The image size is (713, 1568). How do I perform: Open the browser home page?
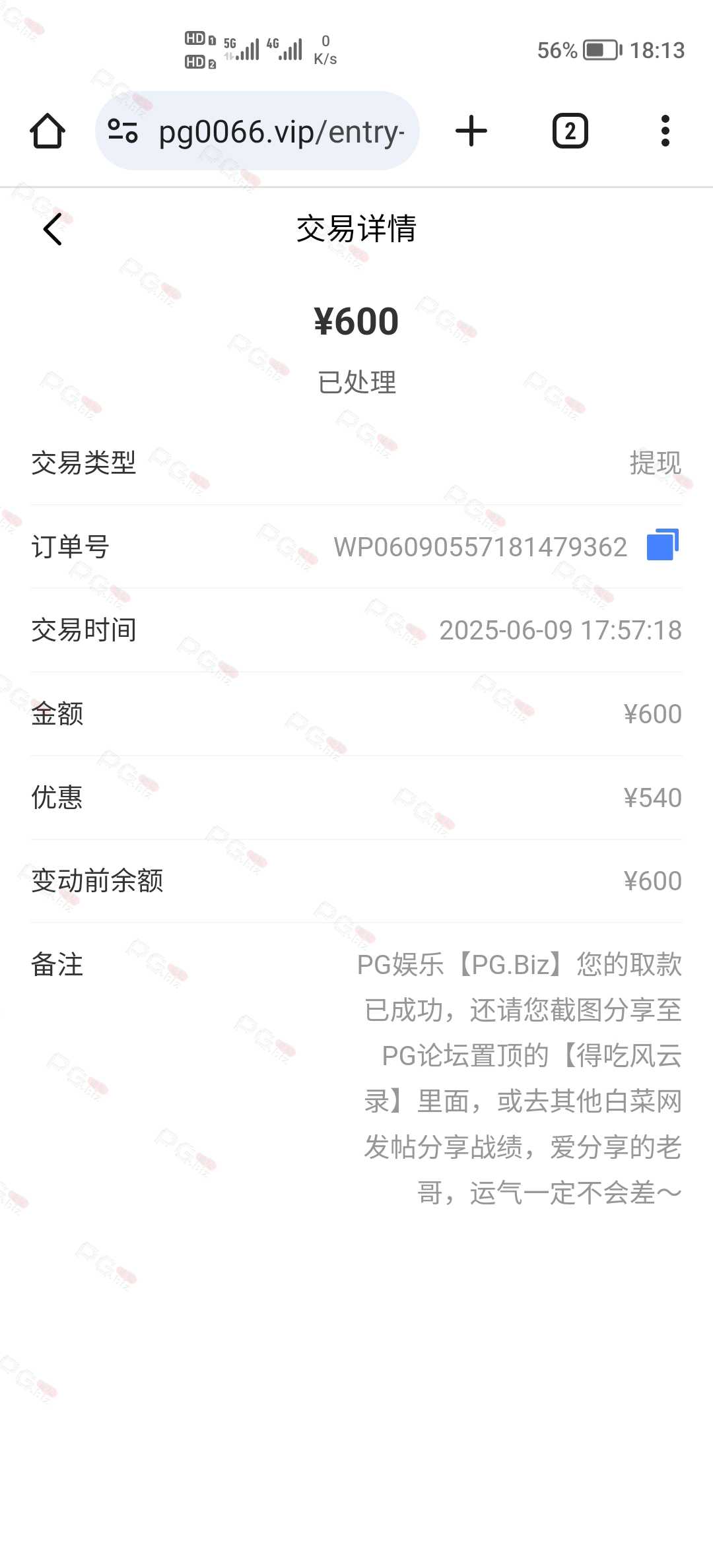click(48, 131)
